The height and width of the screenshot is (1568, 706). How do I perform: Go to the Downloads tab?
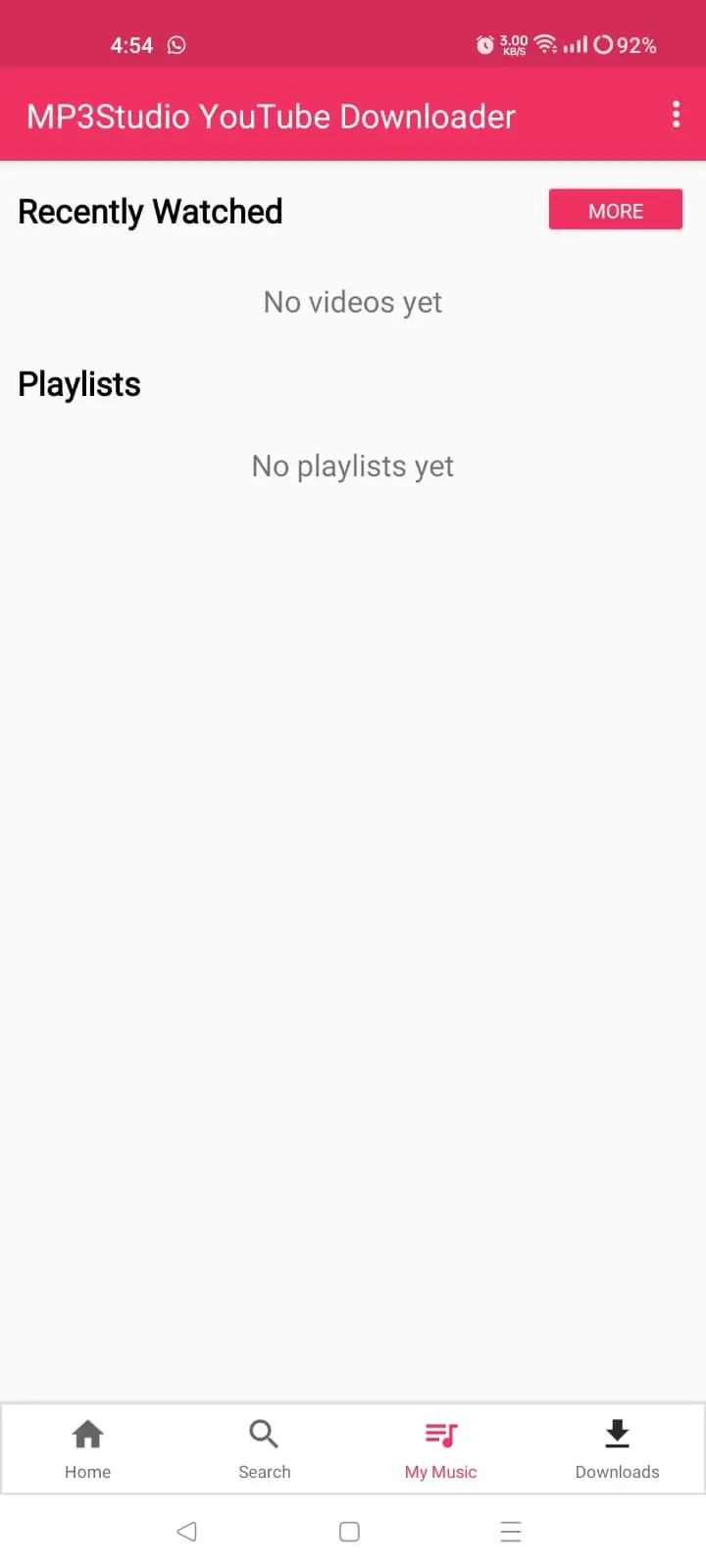click(x=618, y=1449)
